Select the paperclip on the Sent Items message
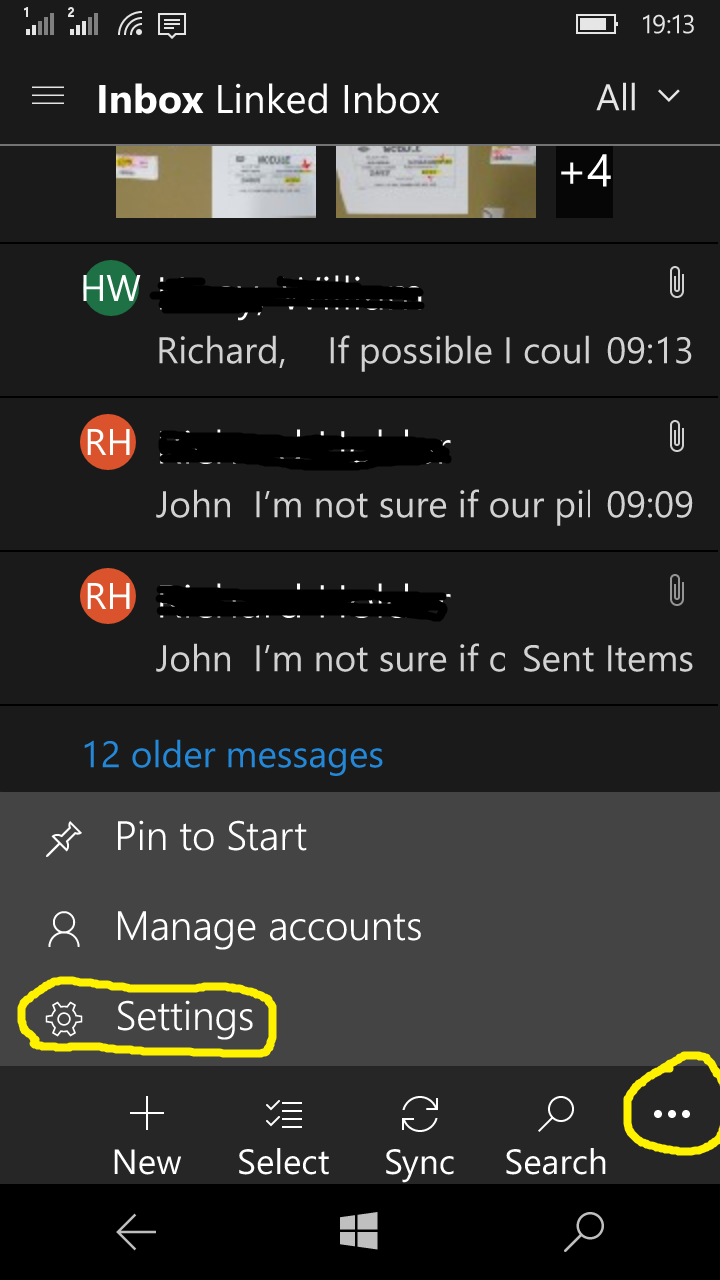 pos(677,592)
